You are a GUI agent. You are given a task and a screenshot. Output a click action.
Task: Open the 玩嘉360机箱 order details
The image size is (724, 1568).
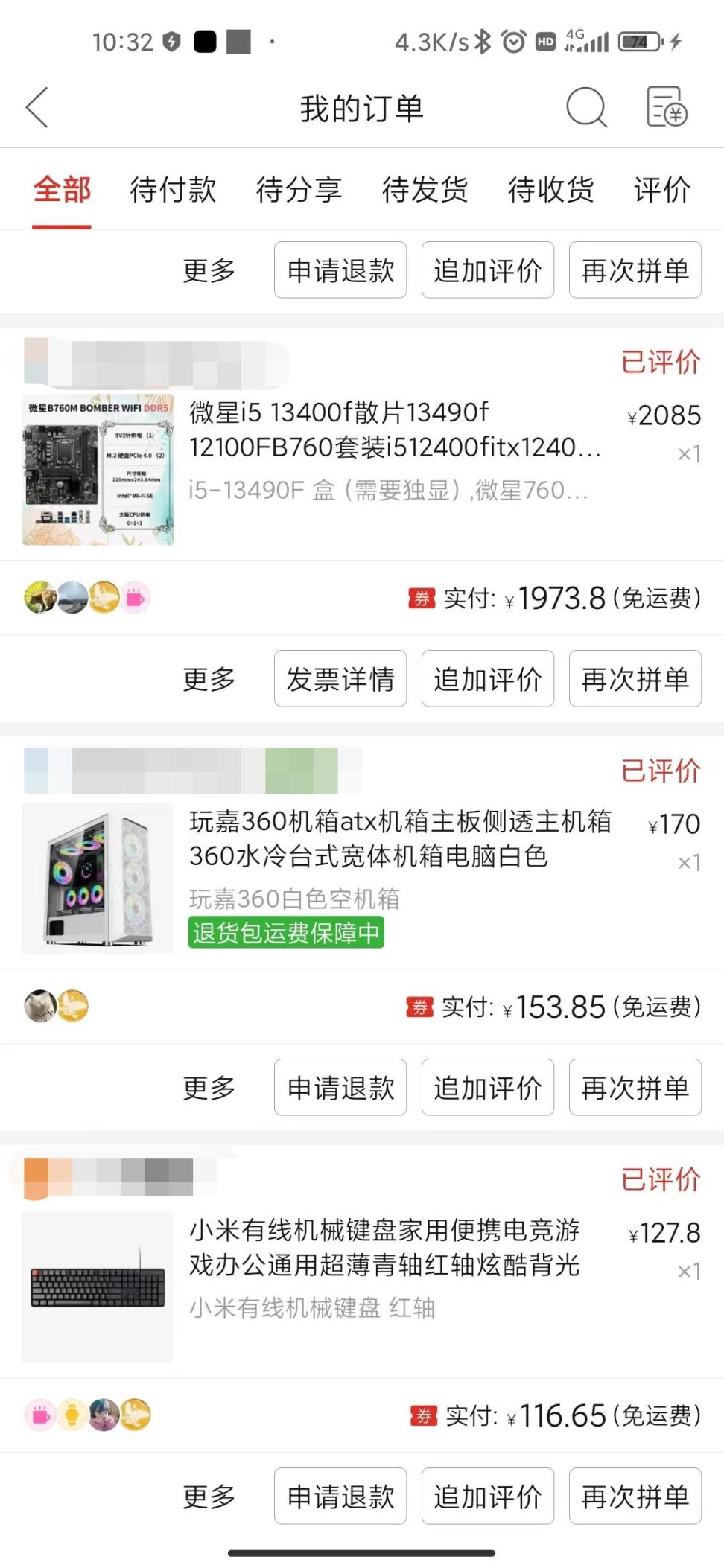[400, 856]
